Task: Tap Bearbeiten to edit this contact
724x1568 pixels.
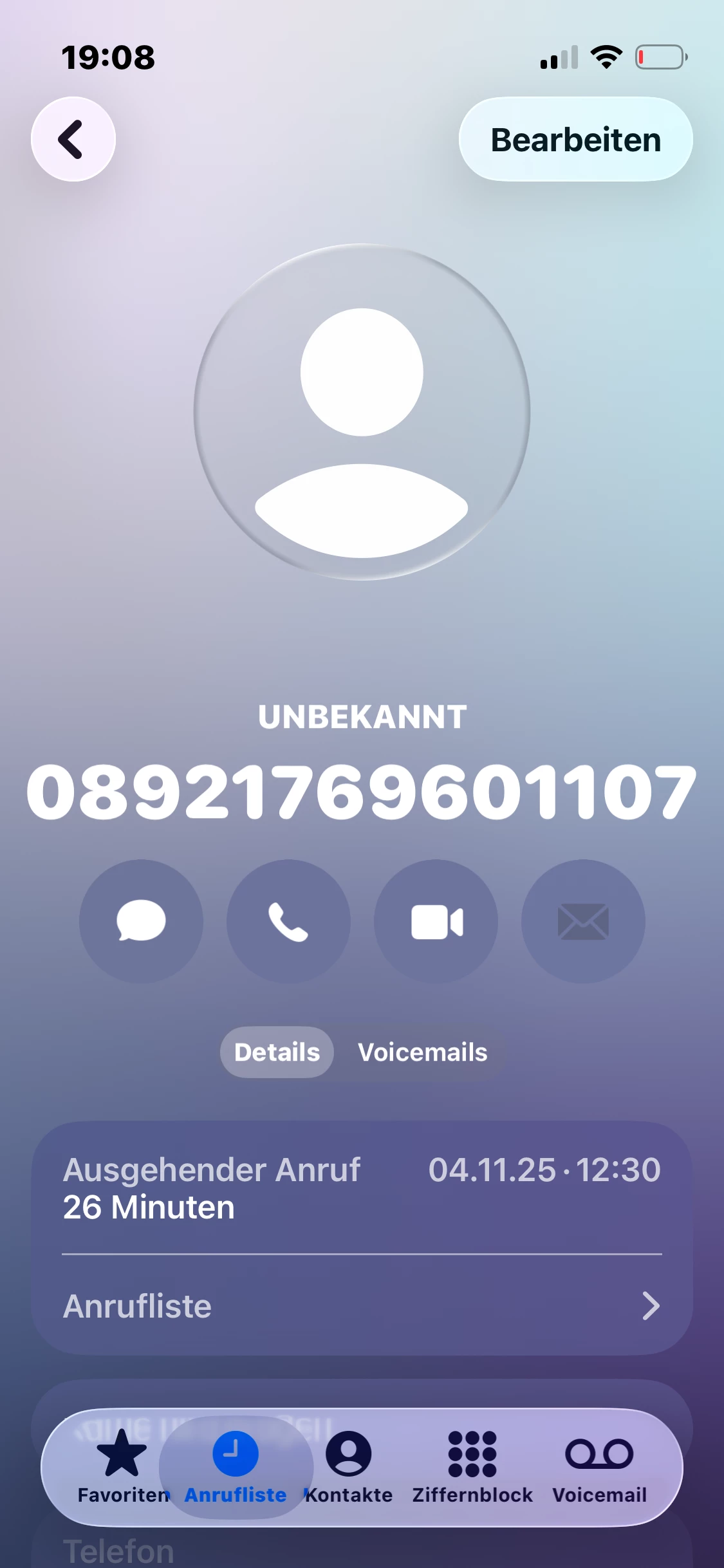Action: tap(575, 140)
